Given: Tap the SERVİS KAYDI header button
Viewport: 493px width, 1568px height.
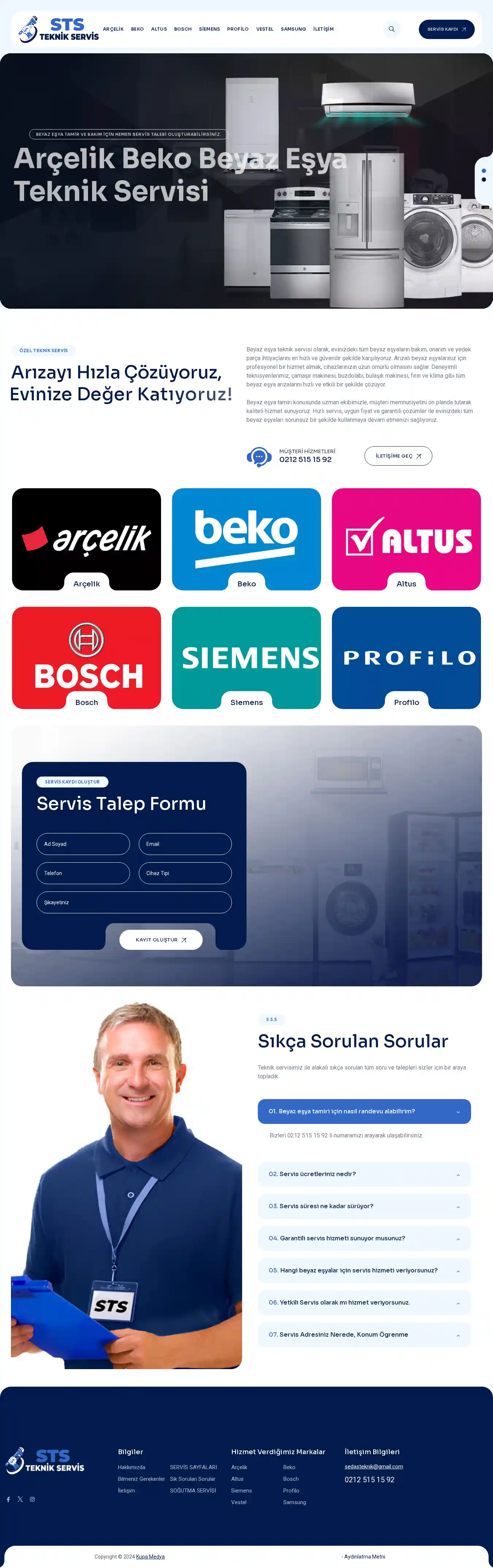Looking at the screenshot, I should click(446, 29).
